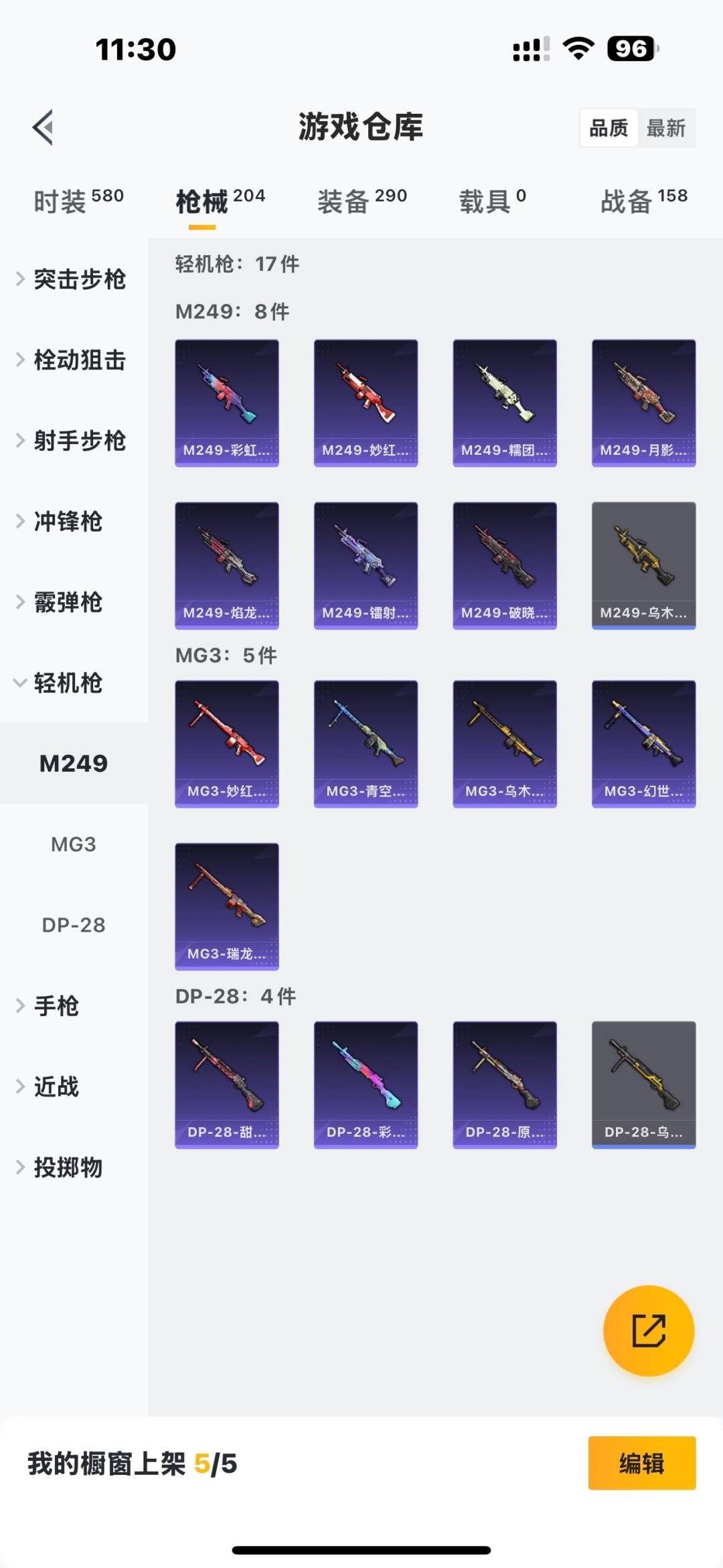Select MG3 in the side list
The height and width of the screenshot is (1568, 723).
[74, 844]
